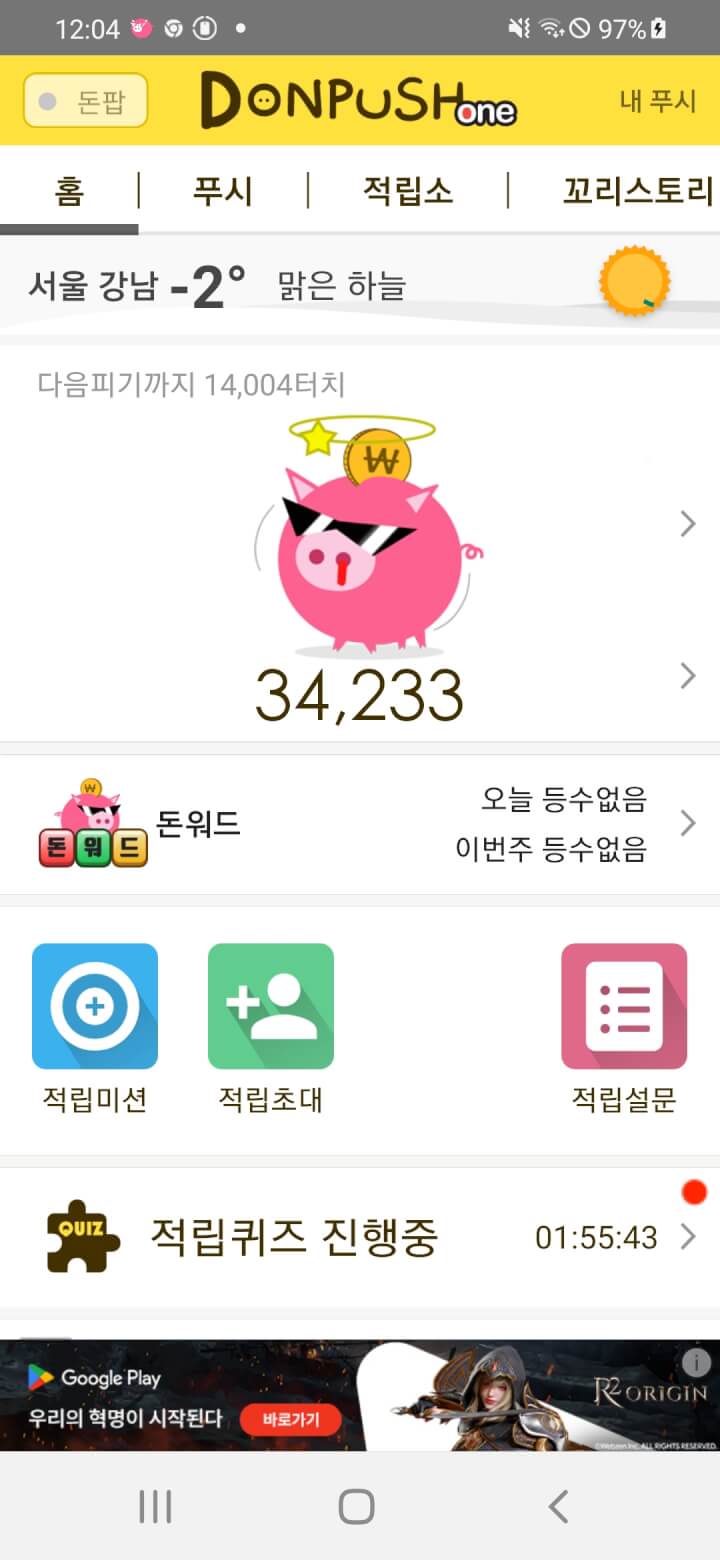Open the ad info icon
The width and height of the screenshot is (720, 1560).
(696, 1362)
